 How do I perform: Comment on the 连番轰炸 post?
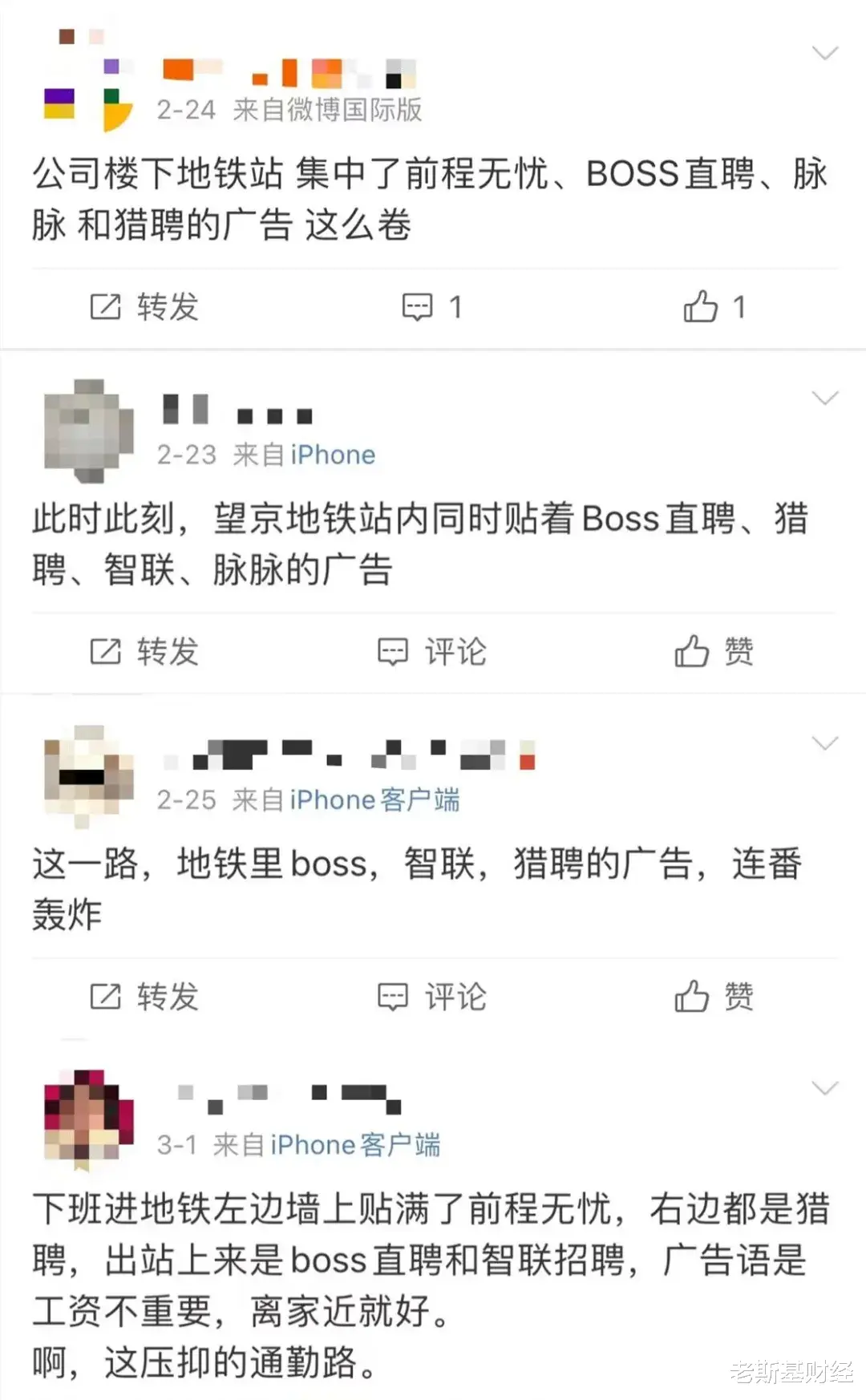click(x=432, y=997)
